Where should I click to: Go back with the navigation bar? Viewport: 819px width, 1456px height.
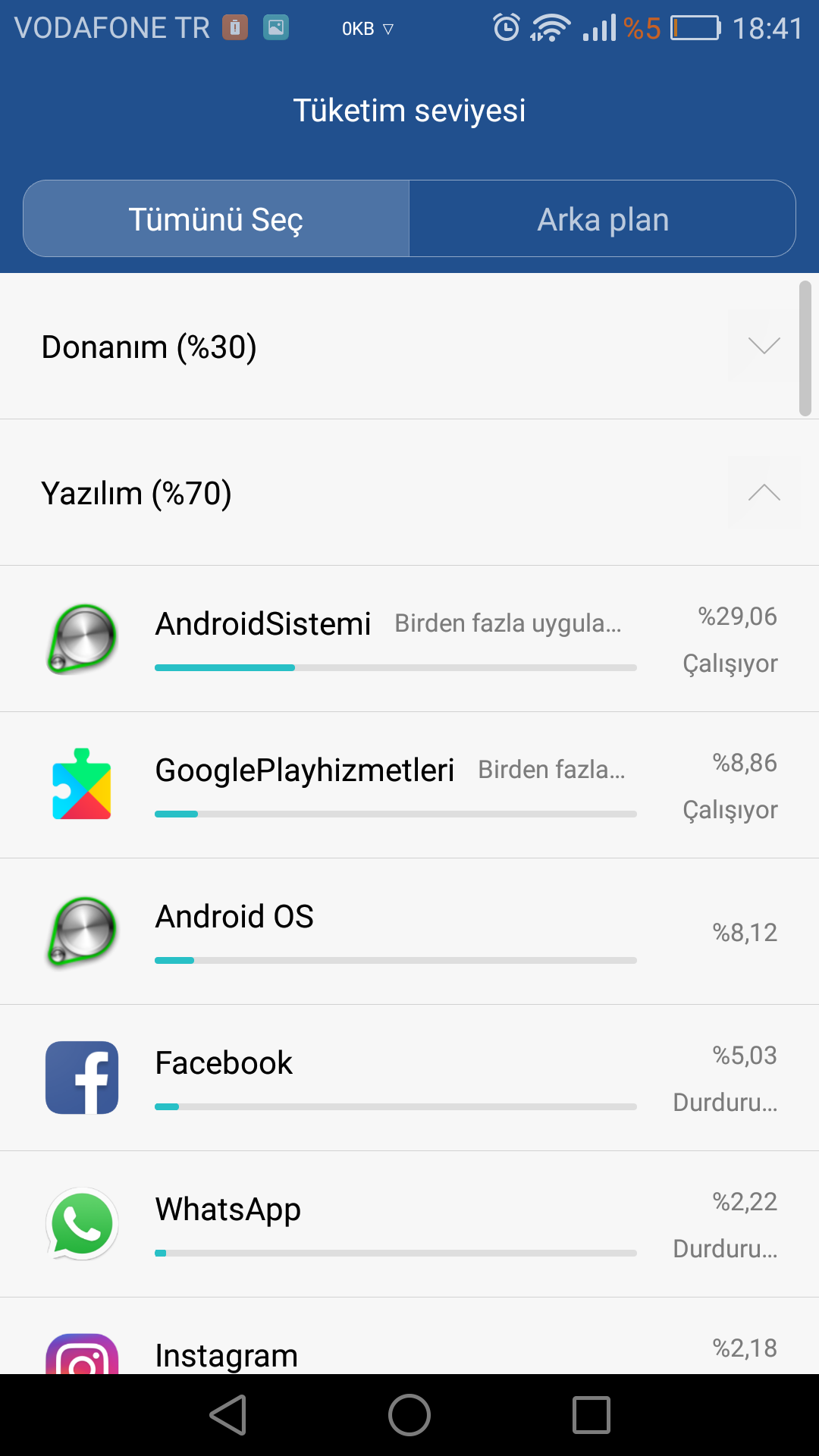pos(228,1415)
